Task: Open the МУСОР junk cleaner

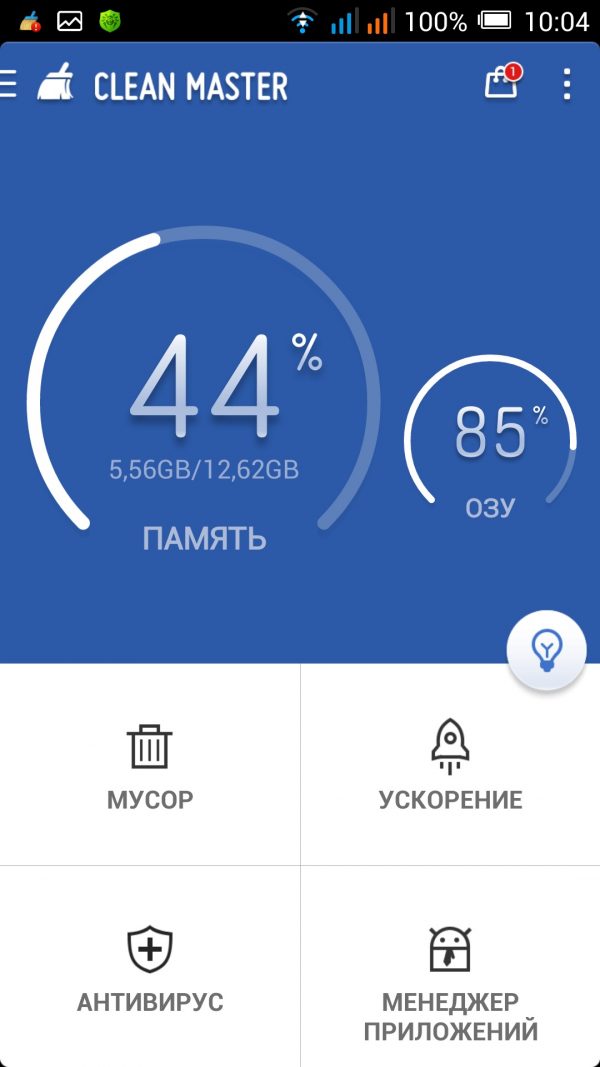Action: pos(150,765)
